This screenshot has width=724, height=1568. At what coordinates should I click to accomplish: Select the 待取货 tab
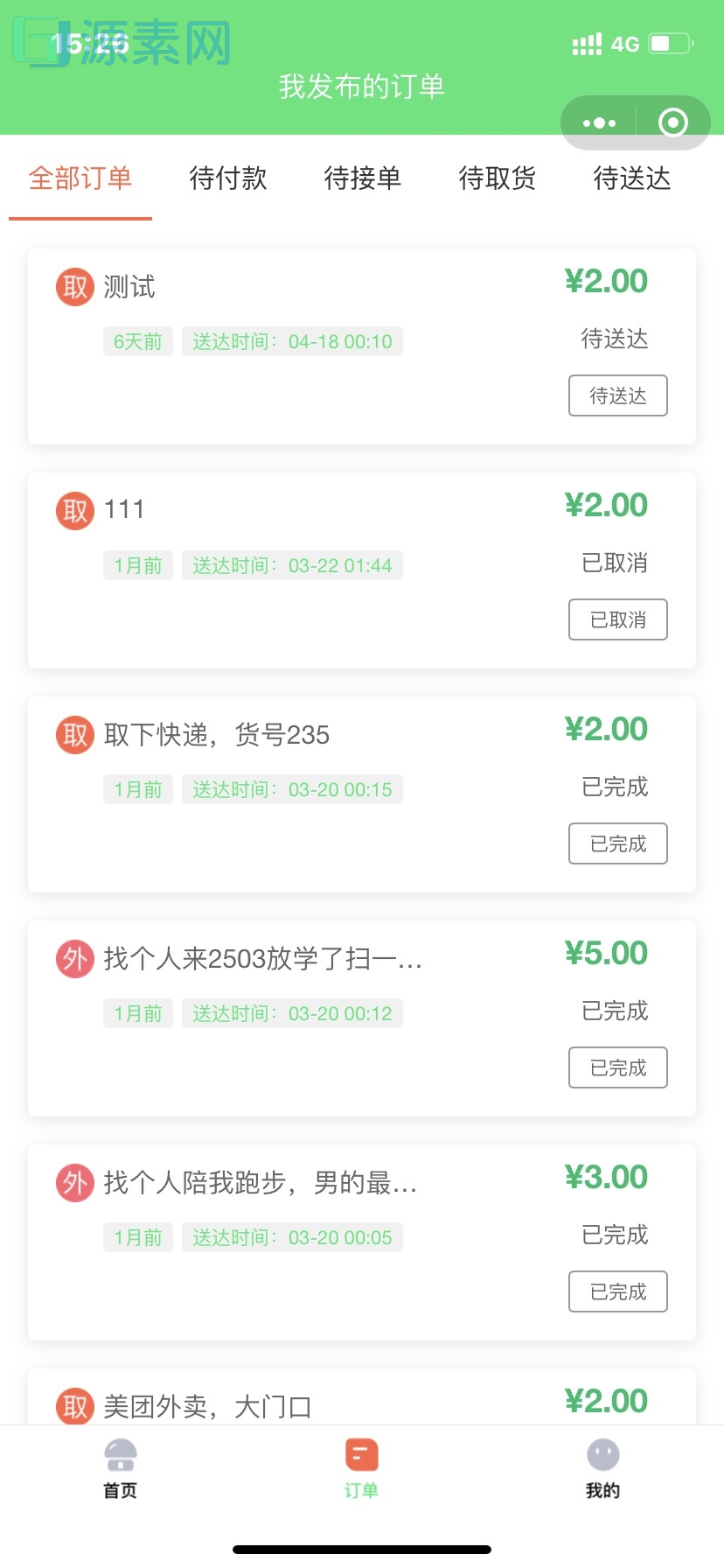click(x=497, y=178)
